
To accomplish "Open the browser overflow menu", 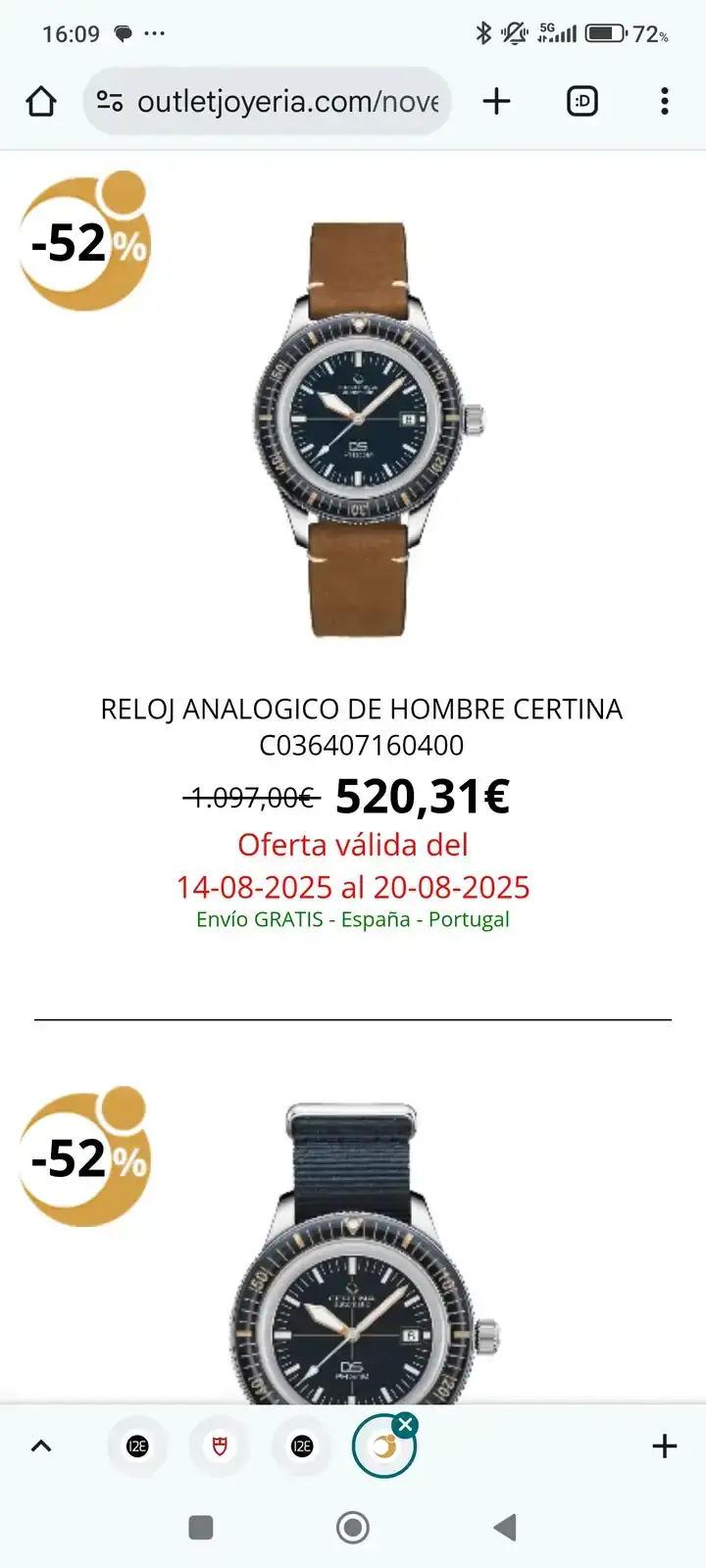I will coord(665,101).
